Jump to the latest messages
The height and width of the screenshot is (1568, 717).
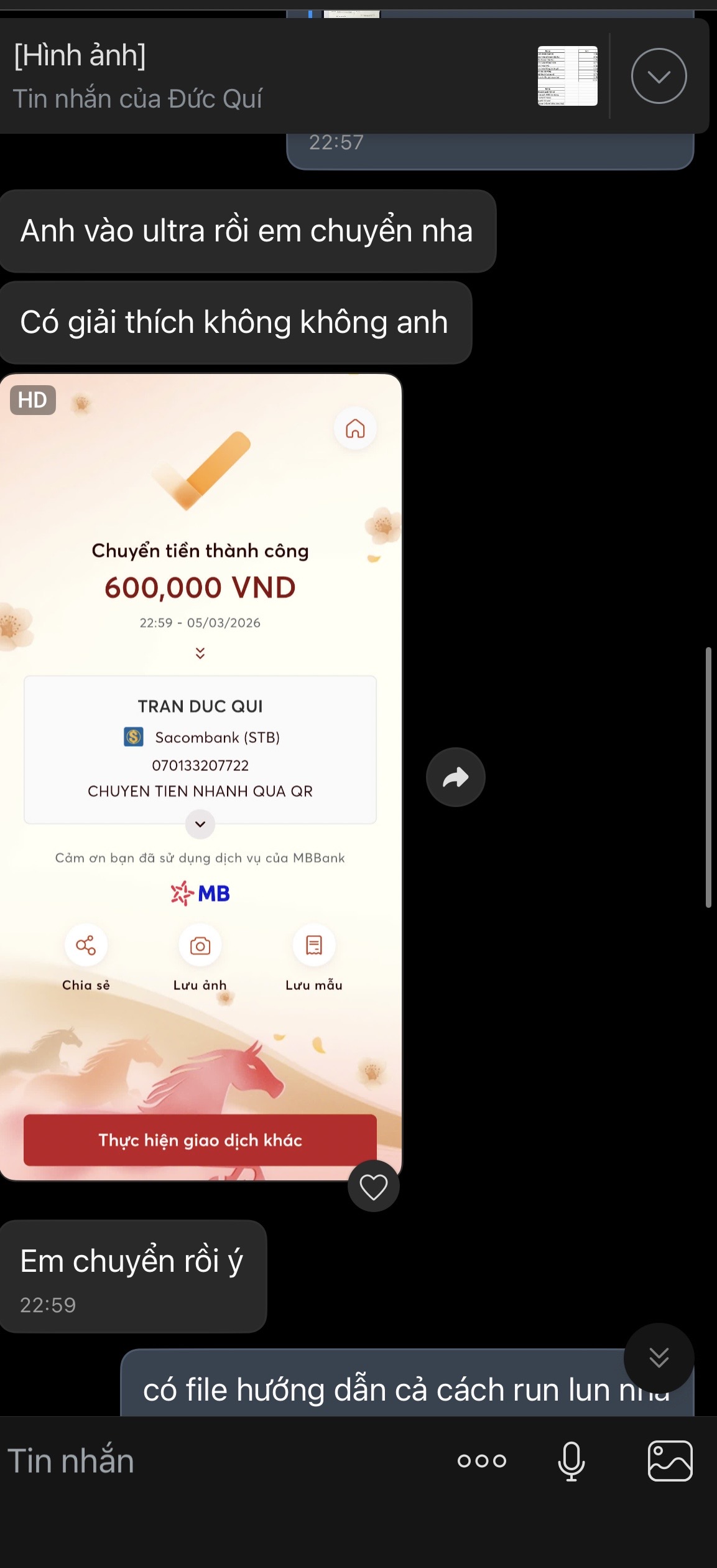(x=659, y=1358)
